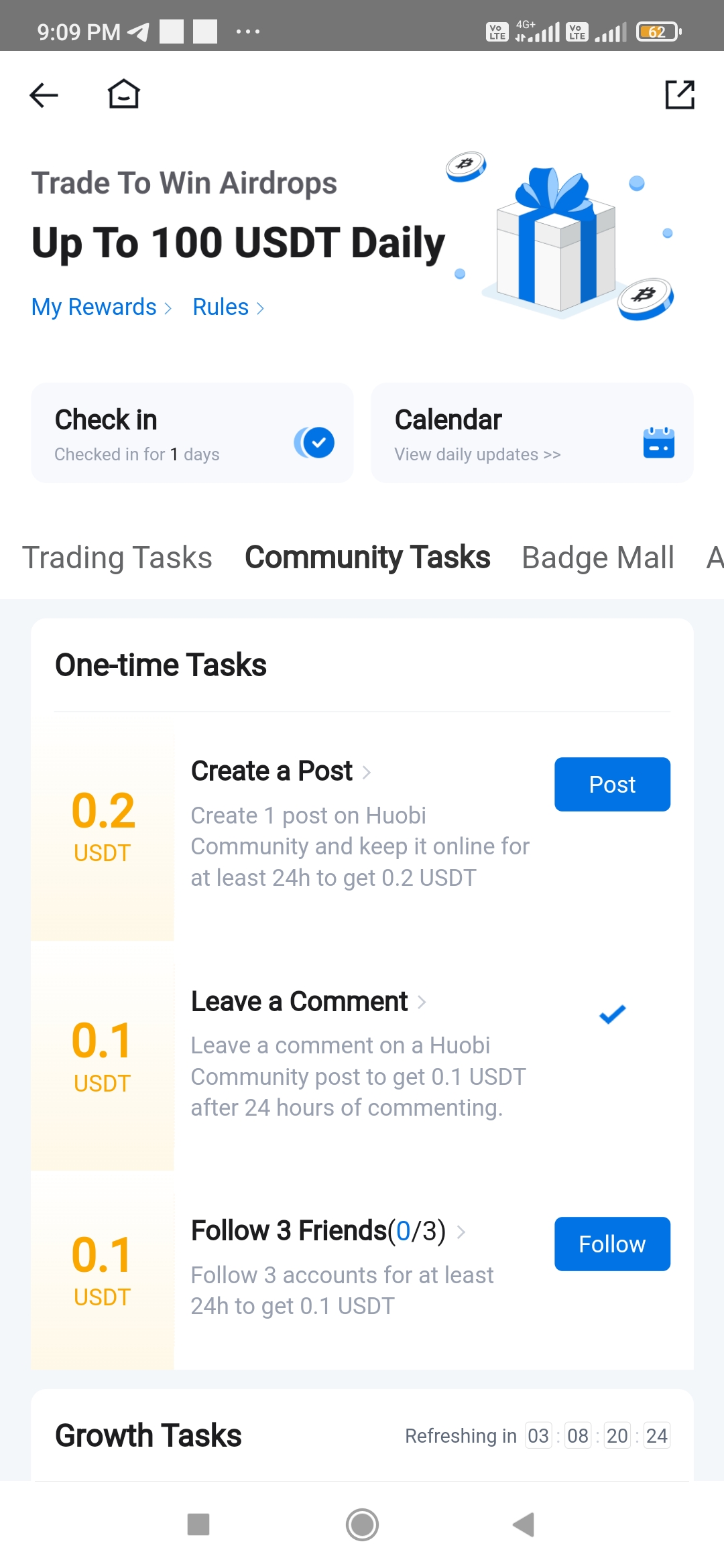This screenshot has height=1568, width=724.
Task: Select the Badge Mall tab
Action: pos(597,557)
